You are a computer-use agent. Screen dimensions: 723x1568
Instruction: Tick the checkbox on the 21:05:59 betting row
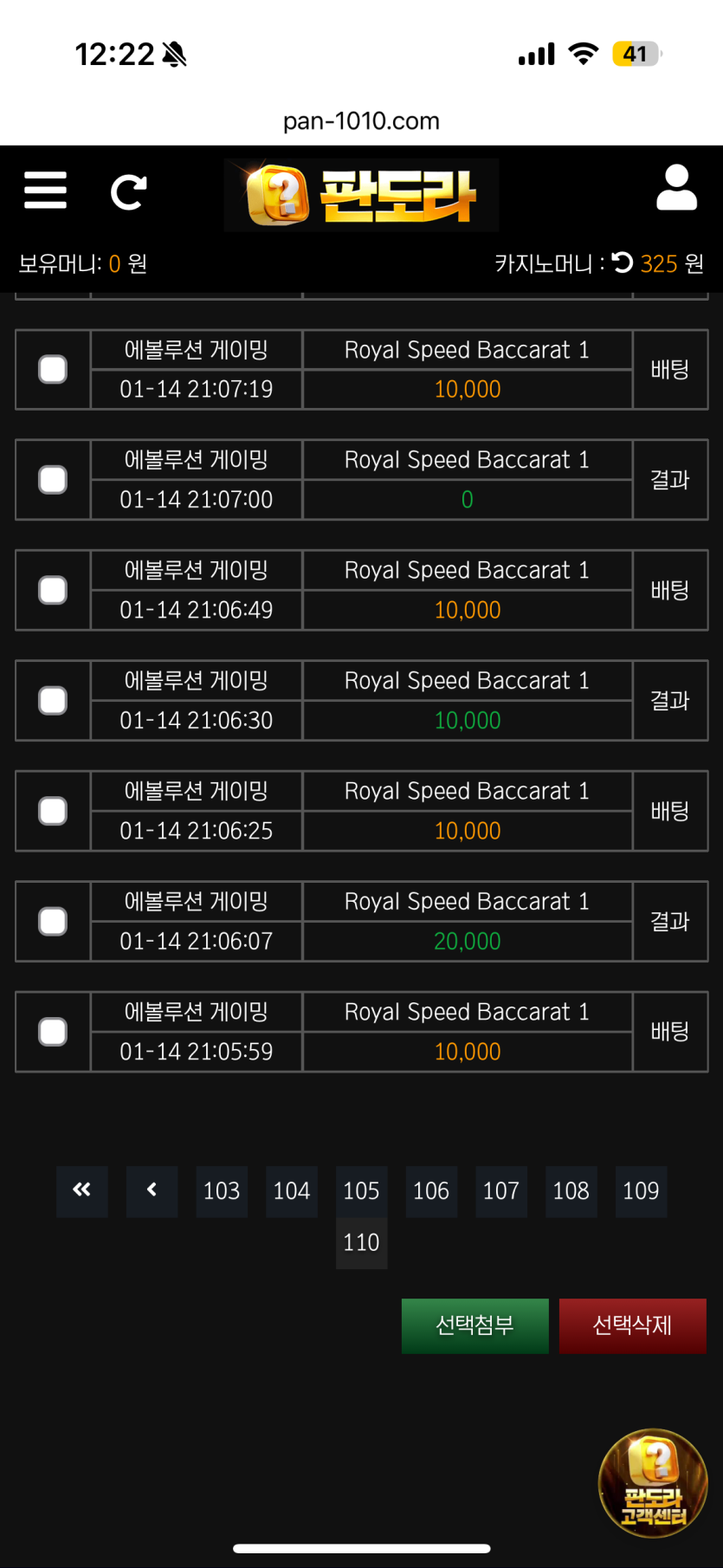(53, 1031)
